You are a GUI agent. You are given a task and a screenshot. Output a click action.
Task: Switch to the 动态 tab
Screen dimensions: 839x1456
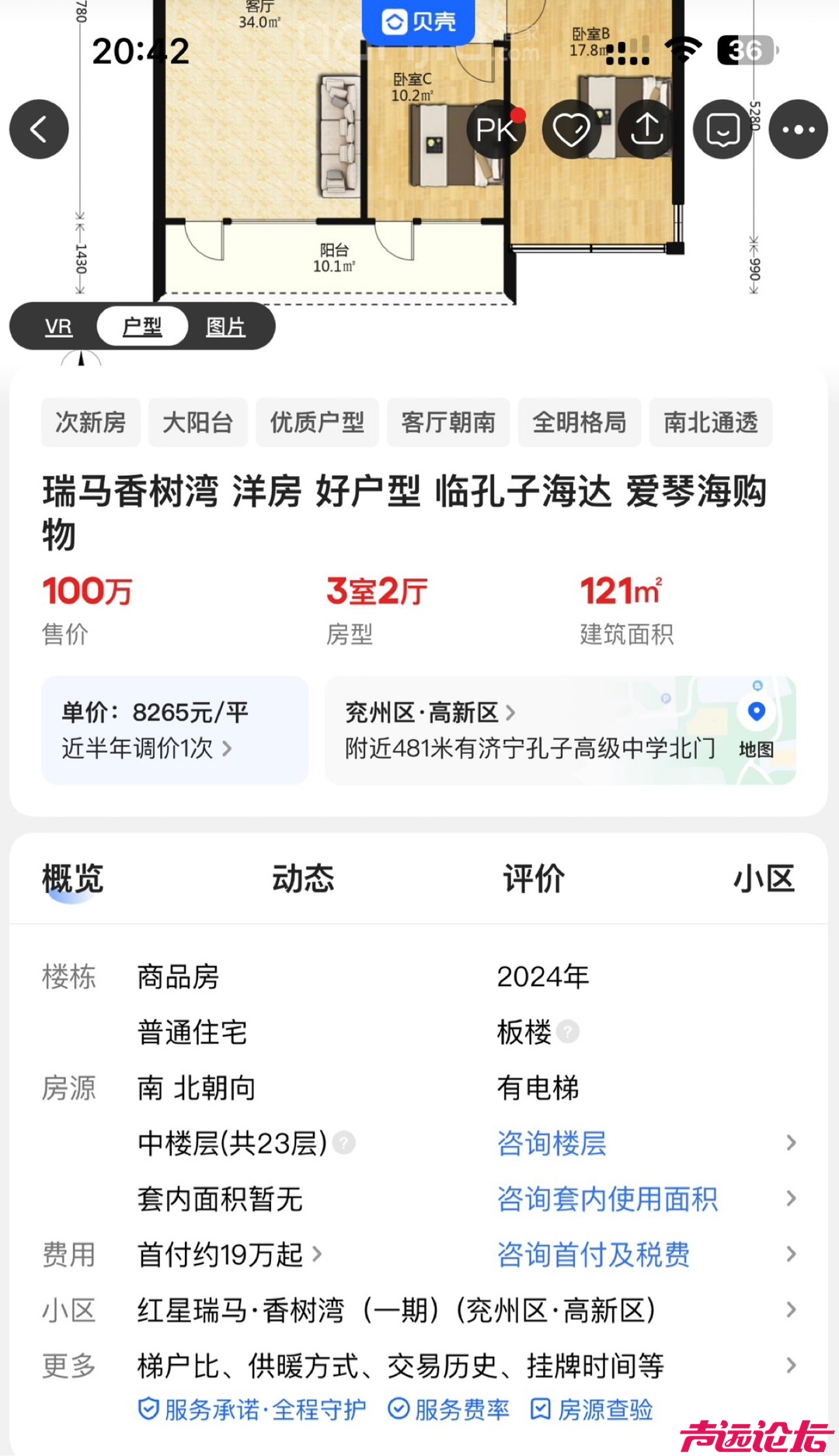[x=302, y=879]
